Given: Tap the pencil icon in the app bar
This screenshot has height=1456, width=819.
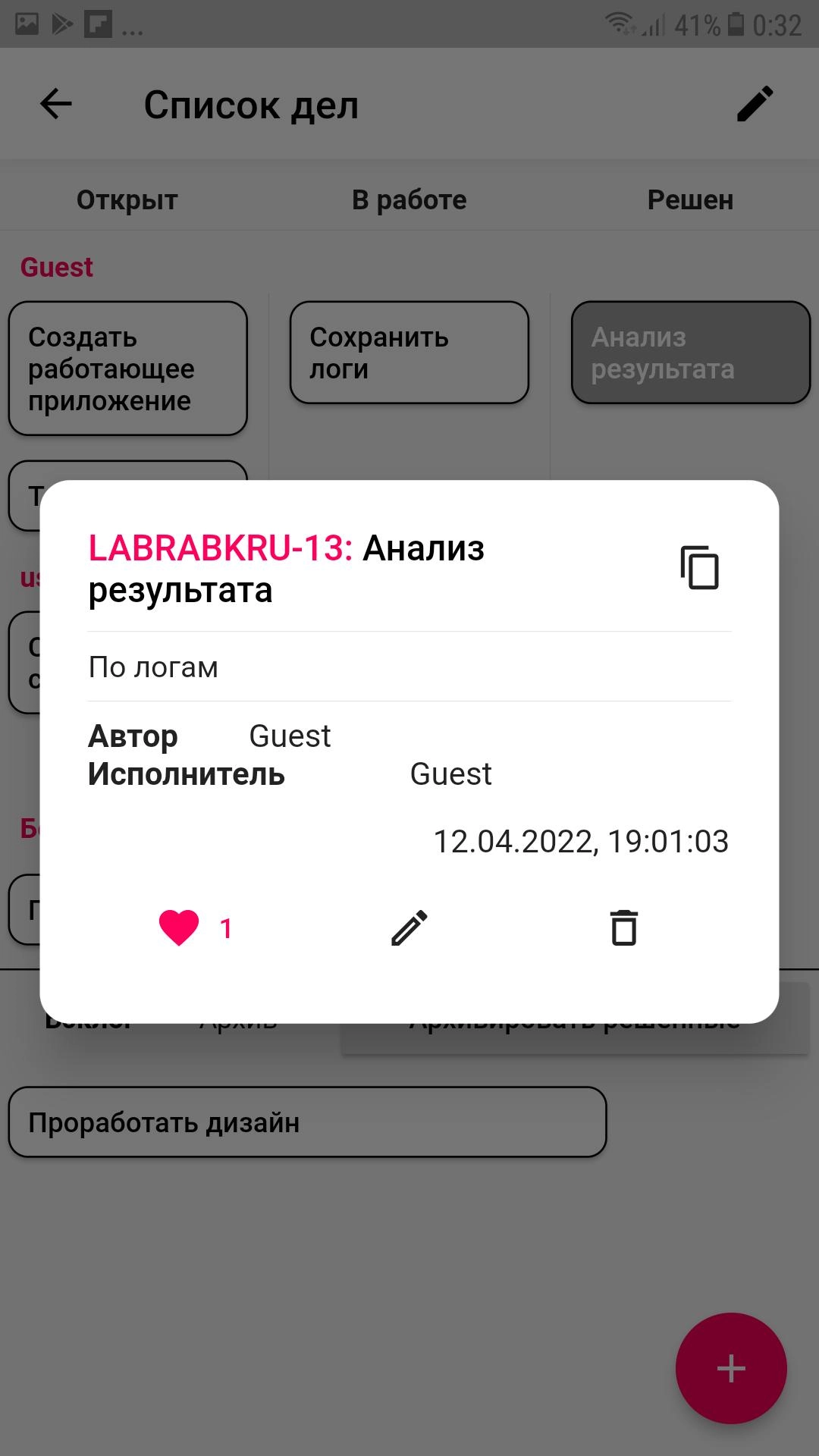Looking at the screenshot, I should [755, 104].
